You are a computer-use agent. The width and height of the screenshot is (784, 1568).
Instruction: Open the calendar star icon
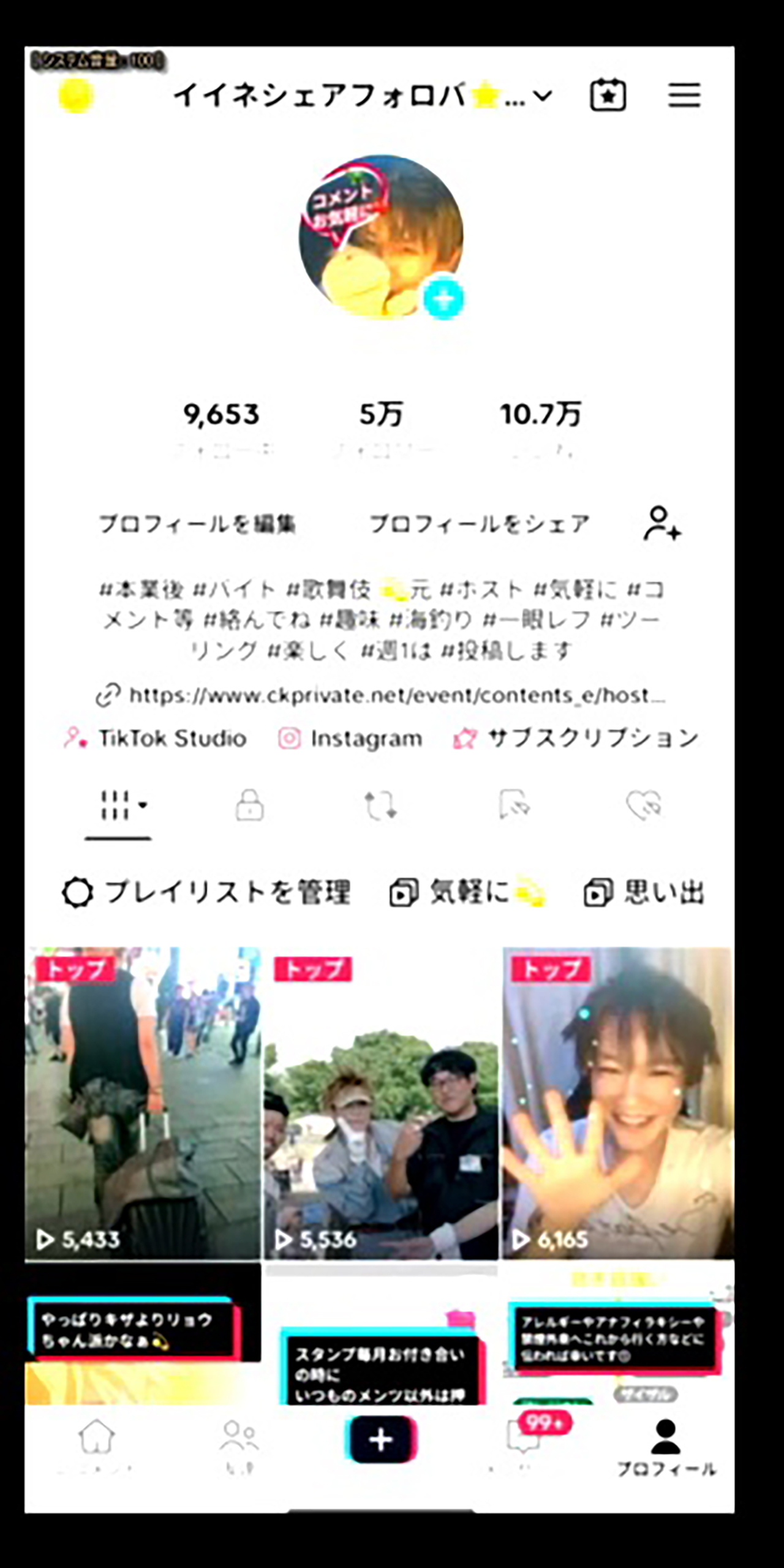tap(608, 96)
